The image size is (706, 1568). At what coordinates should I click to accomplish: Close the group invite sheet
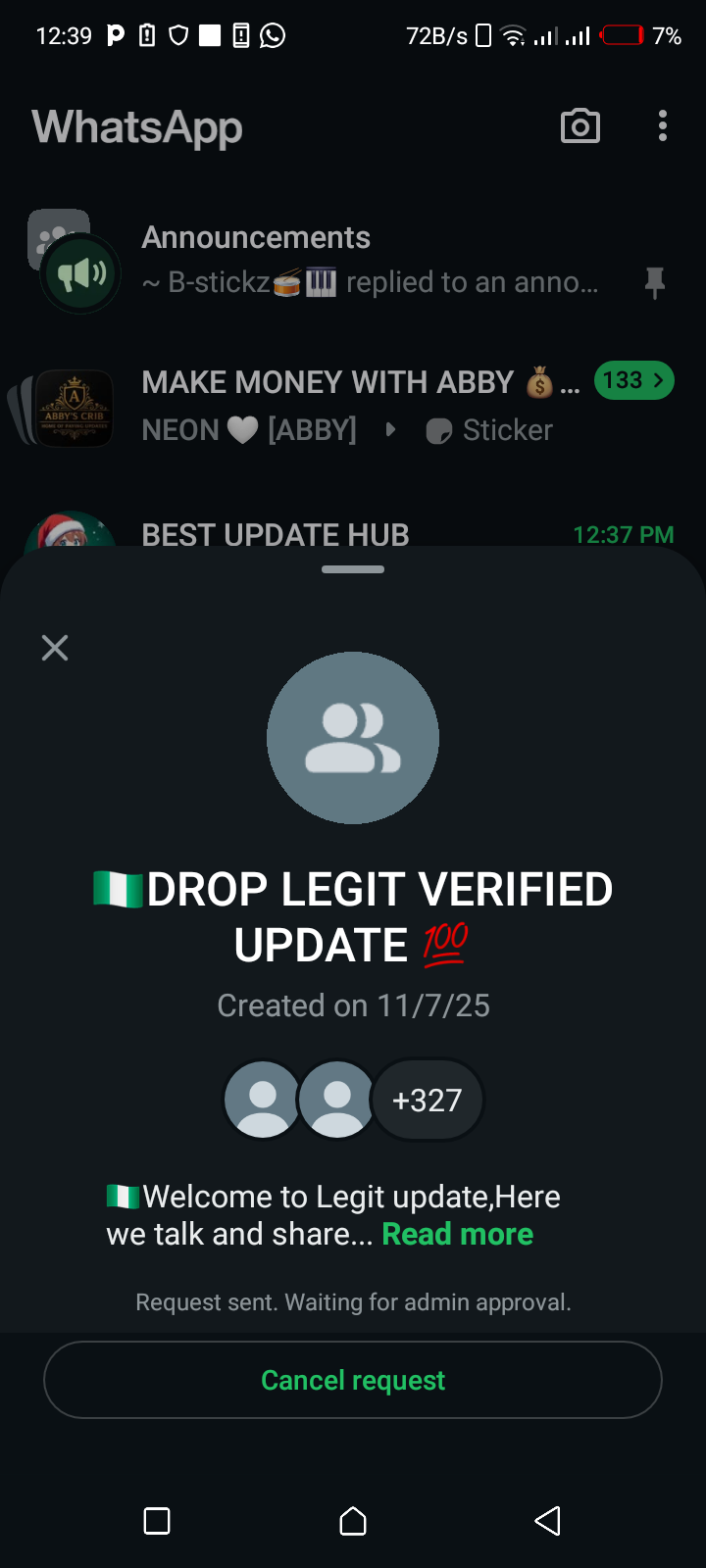[55, 648]
